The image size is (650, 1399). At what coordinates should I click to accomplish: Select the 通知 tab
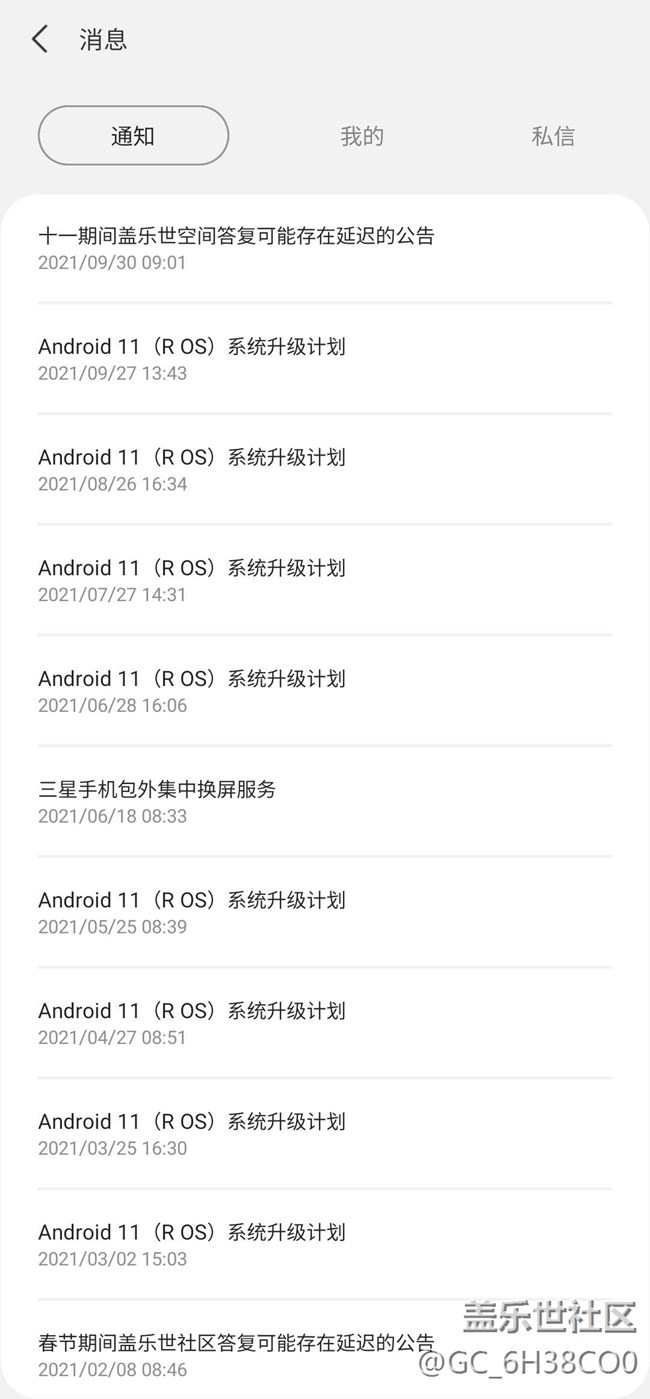[x=133, y=136]
